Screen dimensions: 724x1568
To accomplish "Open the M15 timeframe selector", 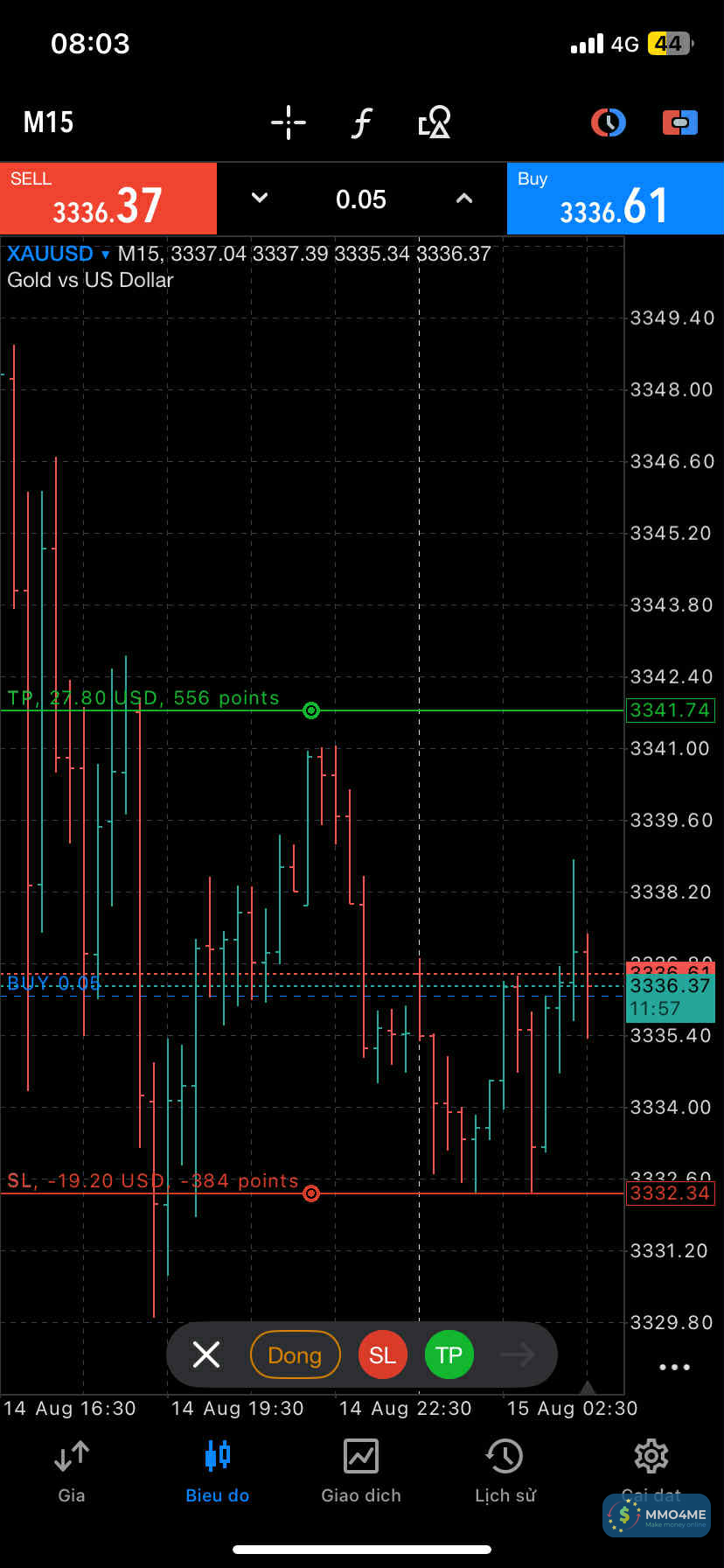I will pyautogui.click(x=48, y=122).
